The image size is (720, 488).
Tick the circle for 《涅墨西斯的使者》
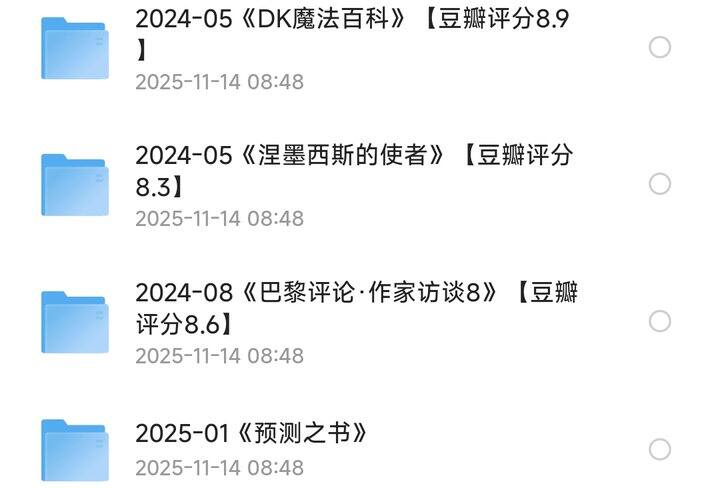tap(660, 184)
